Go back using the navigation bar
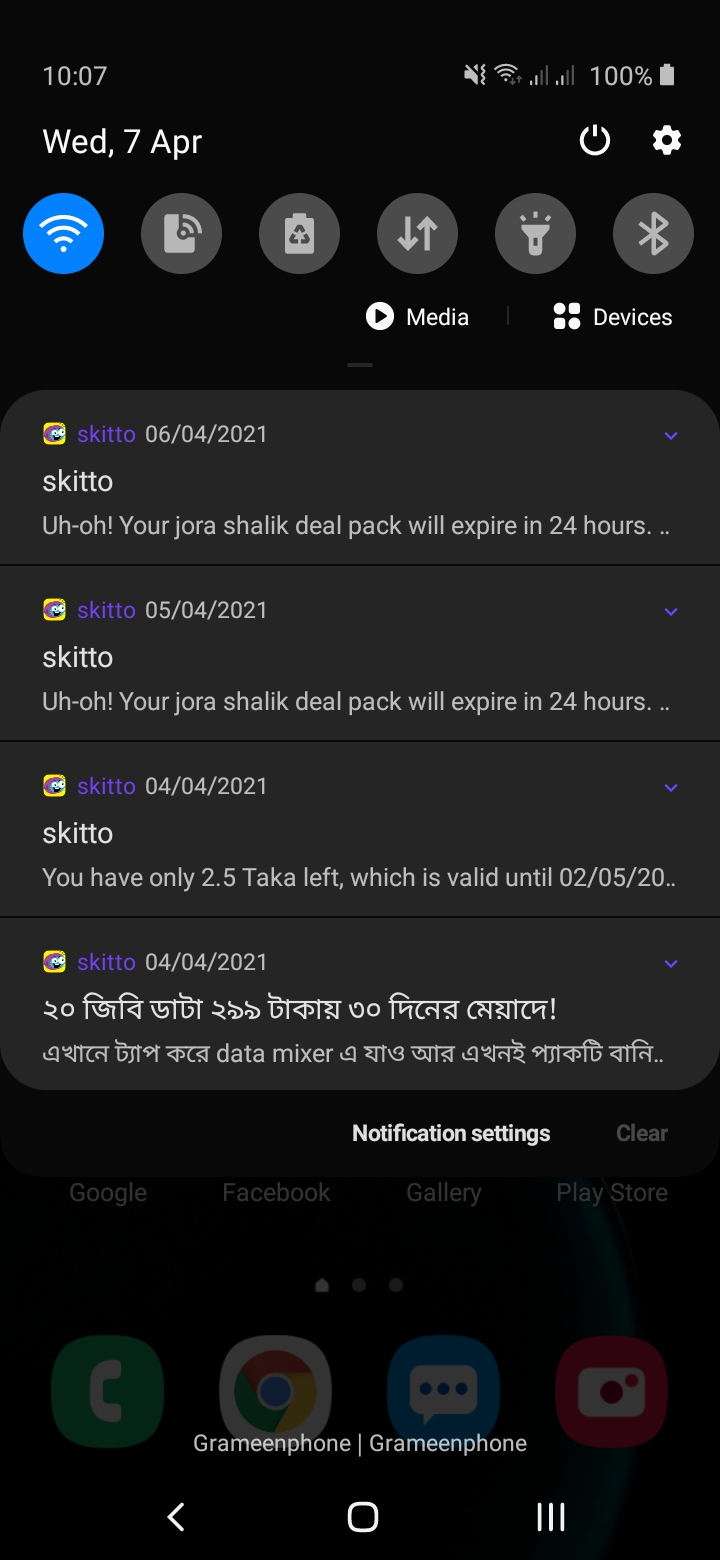Viewport: 720px width, 1560px height. tap(176, 1517)
